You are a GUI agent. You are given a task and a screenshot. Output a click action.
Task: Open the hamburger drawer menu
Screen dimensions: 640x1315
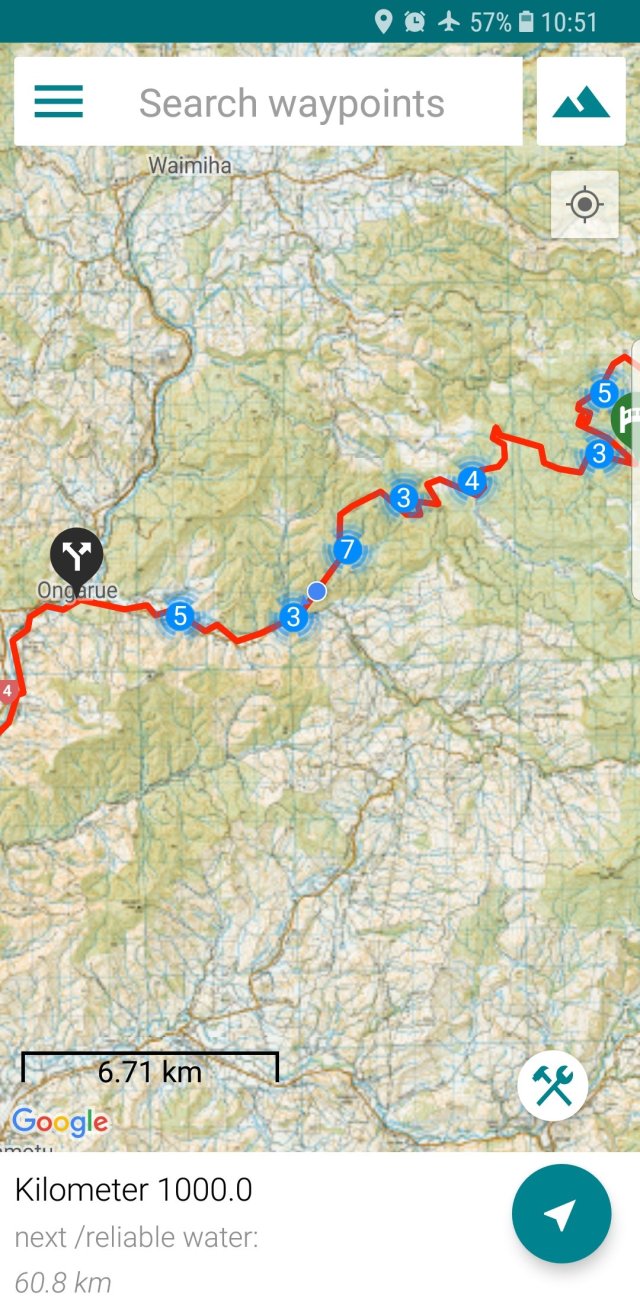[58, 101]
